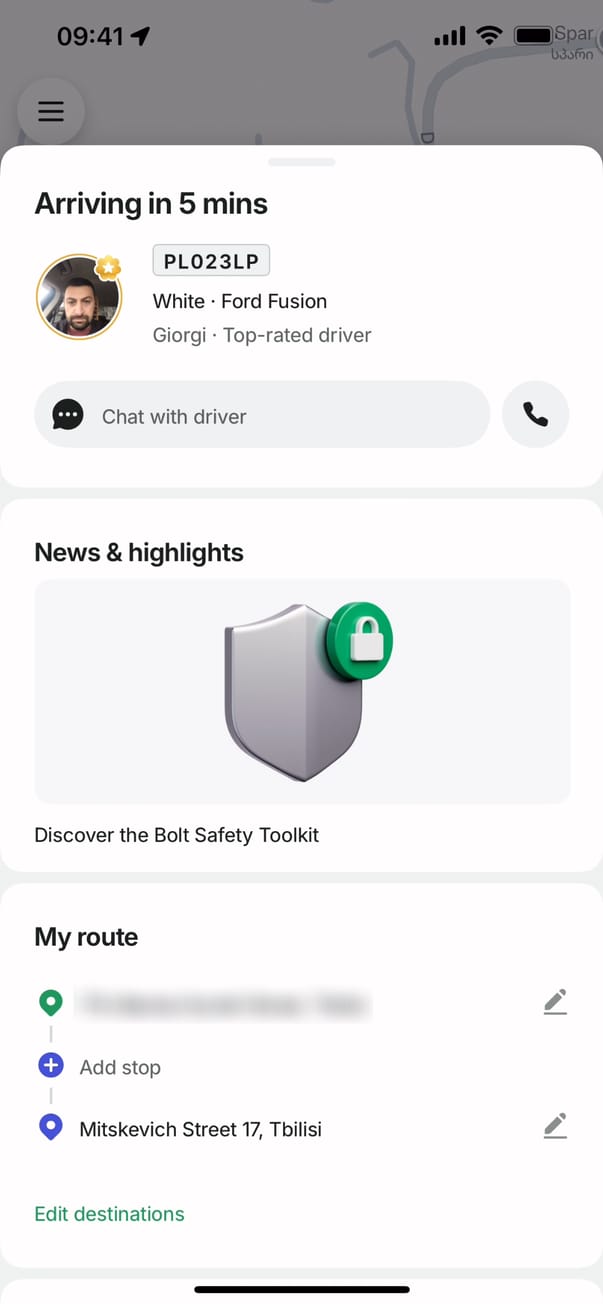The height and width of the screenshot is (1304, 603).
Task: Open the hamburger menu
Action: [51, 111]
